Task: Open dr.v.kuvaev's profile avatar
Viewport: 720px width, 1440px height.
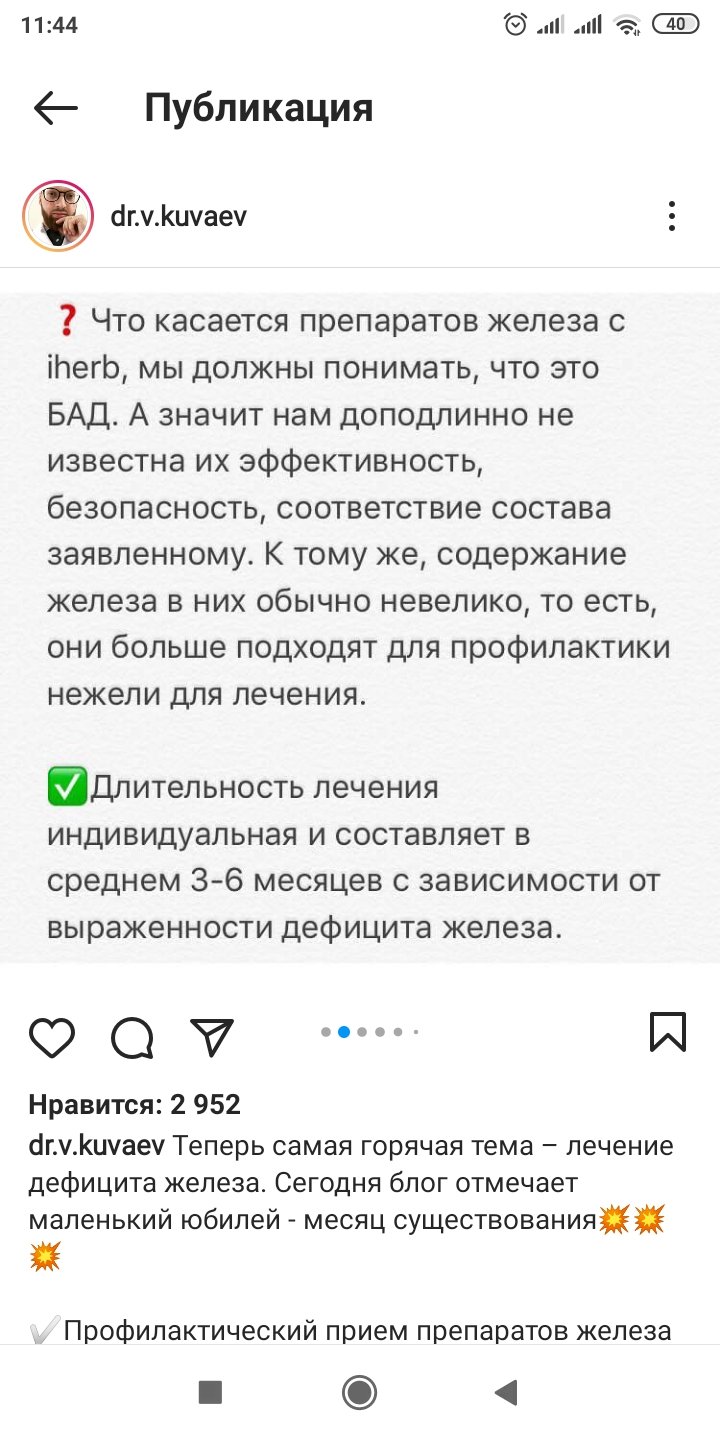Action: coord(58,216)
